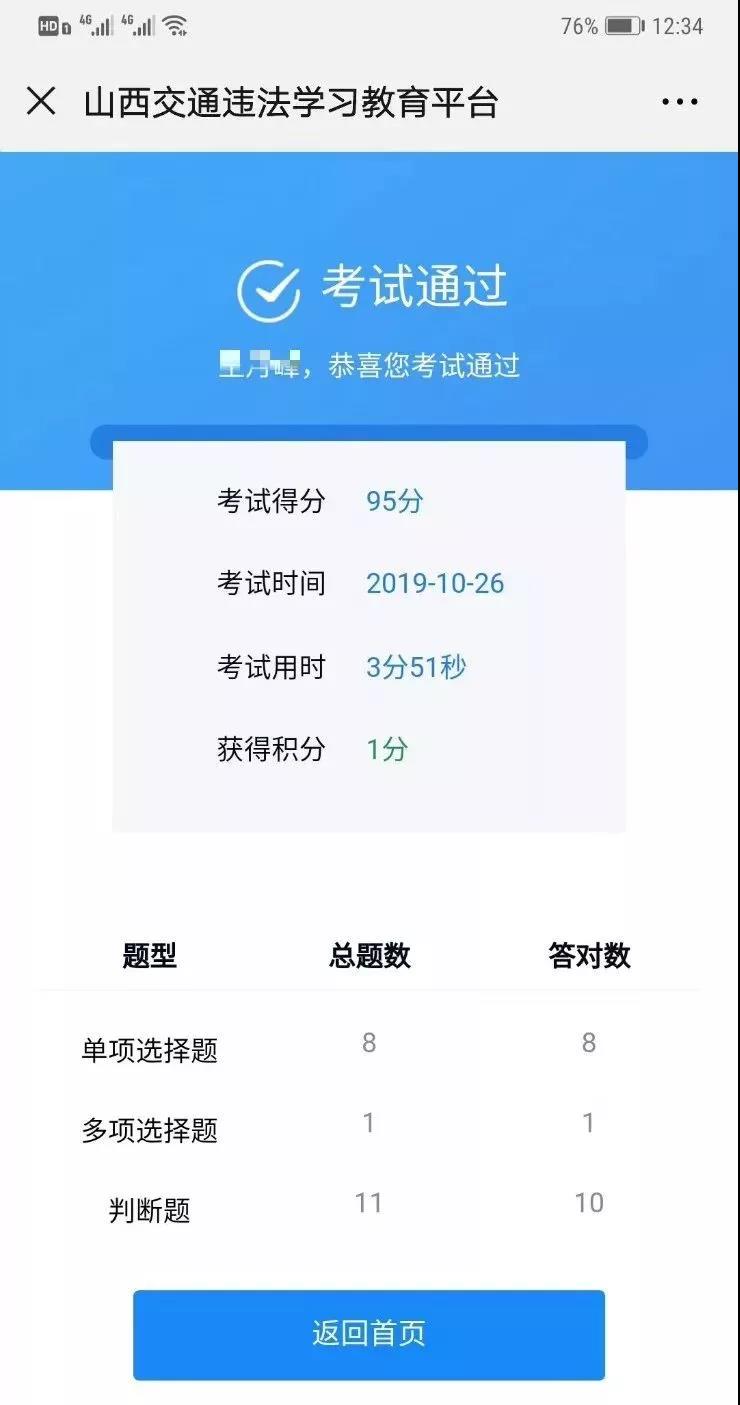Close the 山西交通违法学习教育平台 page
This screenshot has height=1405, width=740.
tap(41, 101)
